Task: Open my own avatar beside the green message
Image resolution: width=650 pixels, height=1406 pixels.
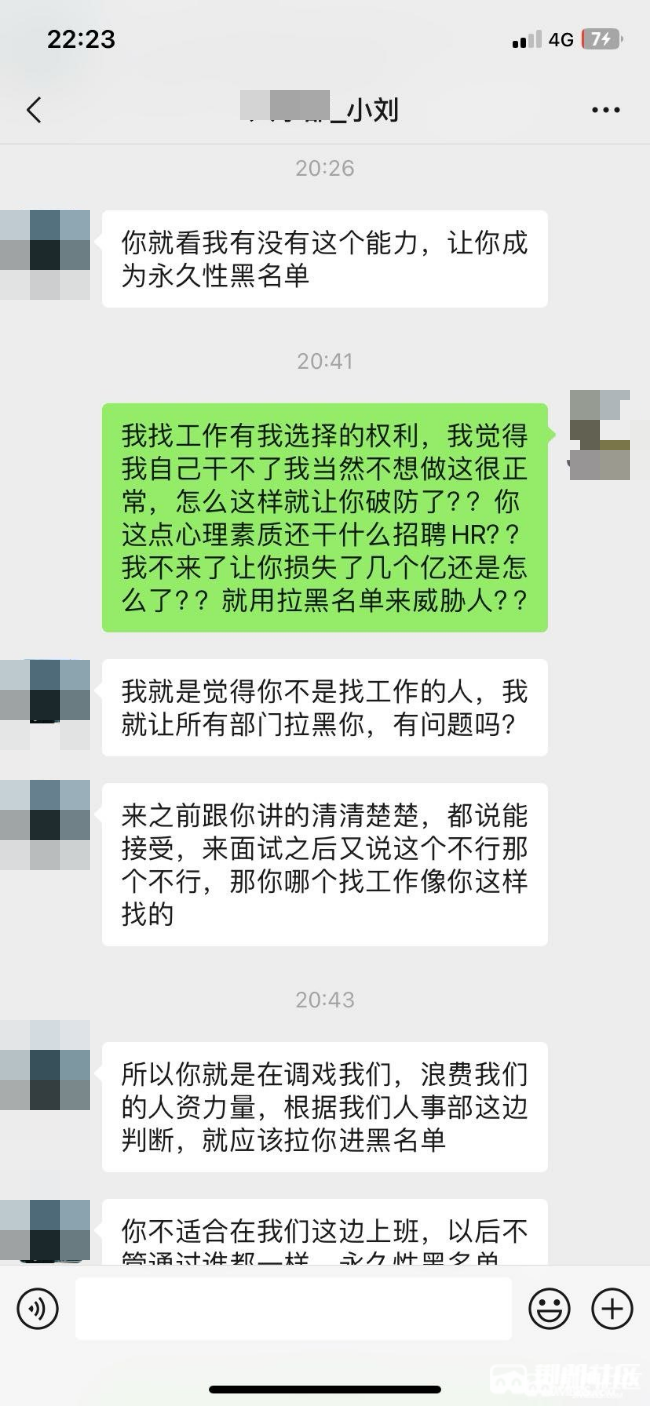Action: [x=600, y=435]
